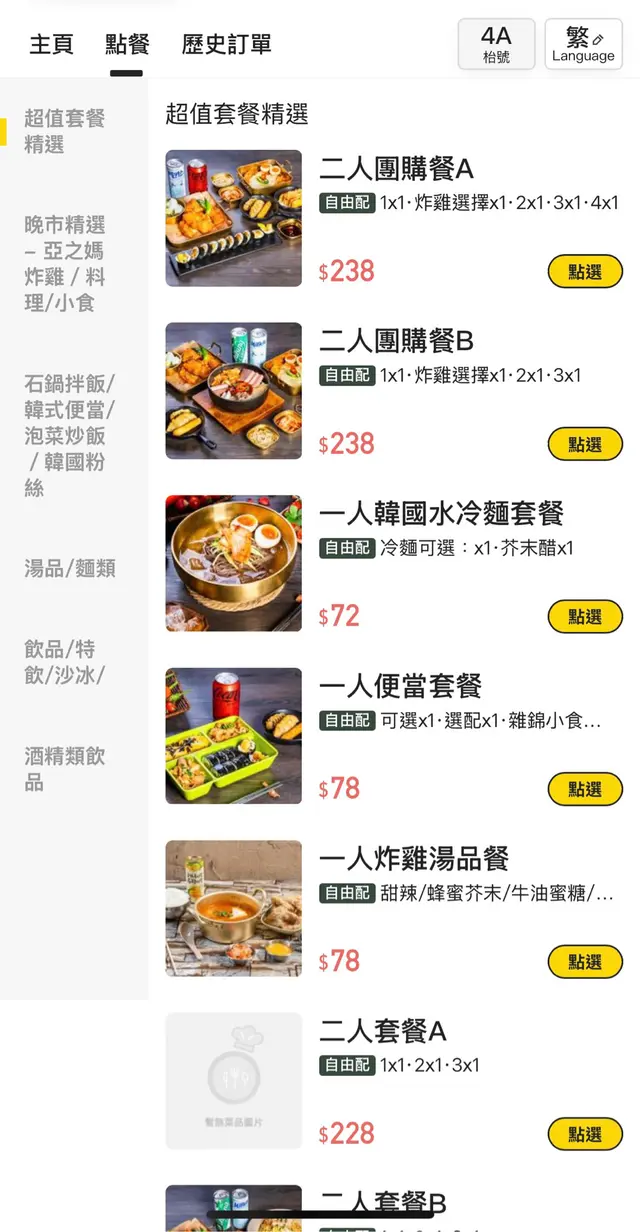640x1232 pixels.
Task: Open the 石鍋拌飯/韓式便當 category
Action: click(69, 435)
